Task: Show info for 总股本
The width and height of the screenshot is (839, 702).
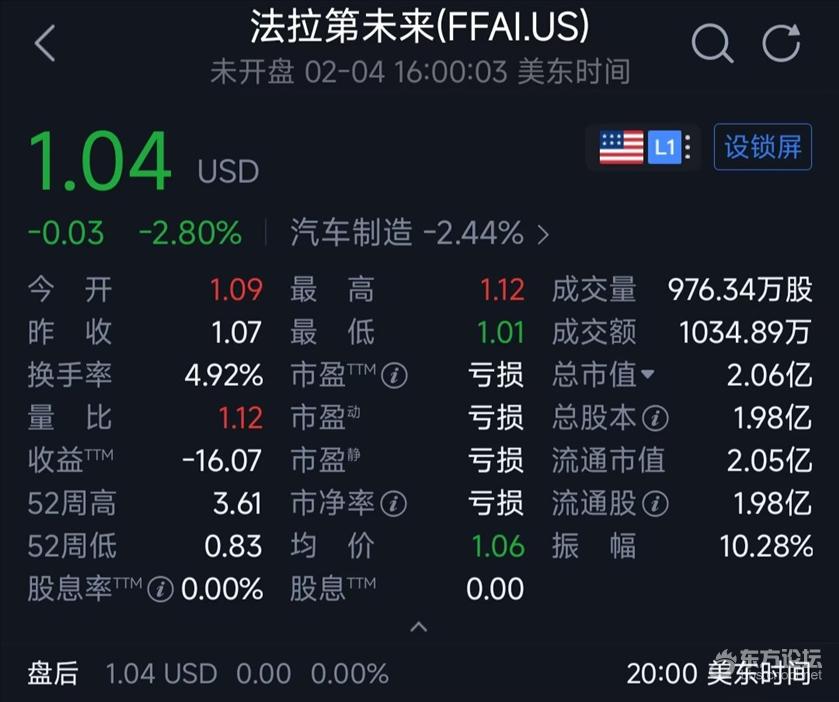Action: click(x=655, y=418)
